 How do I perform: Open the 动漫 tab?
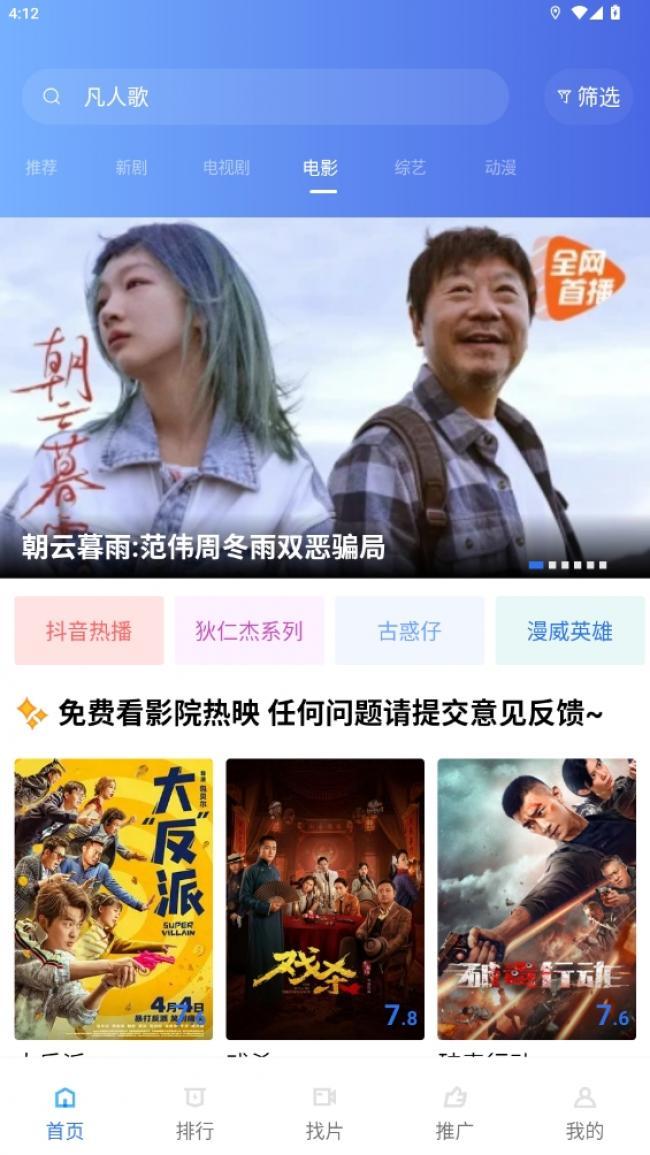pos(500,168)
